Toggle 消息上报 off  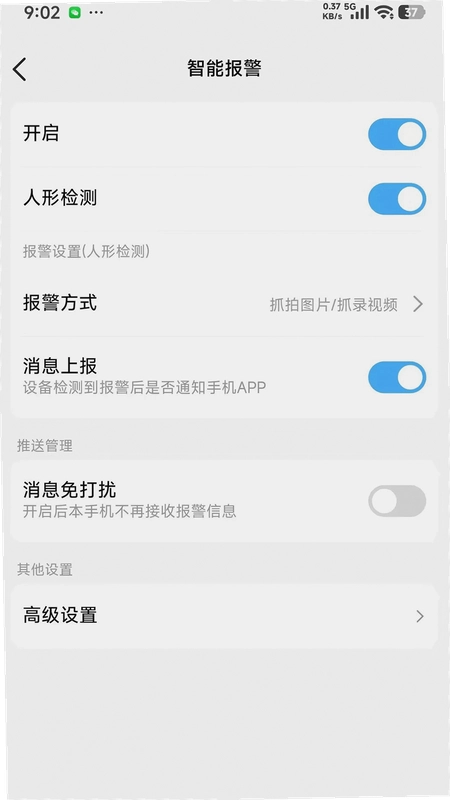pyautogui.click(x=397, y=378)
